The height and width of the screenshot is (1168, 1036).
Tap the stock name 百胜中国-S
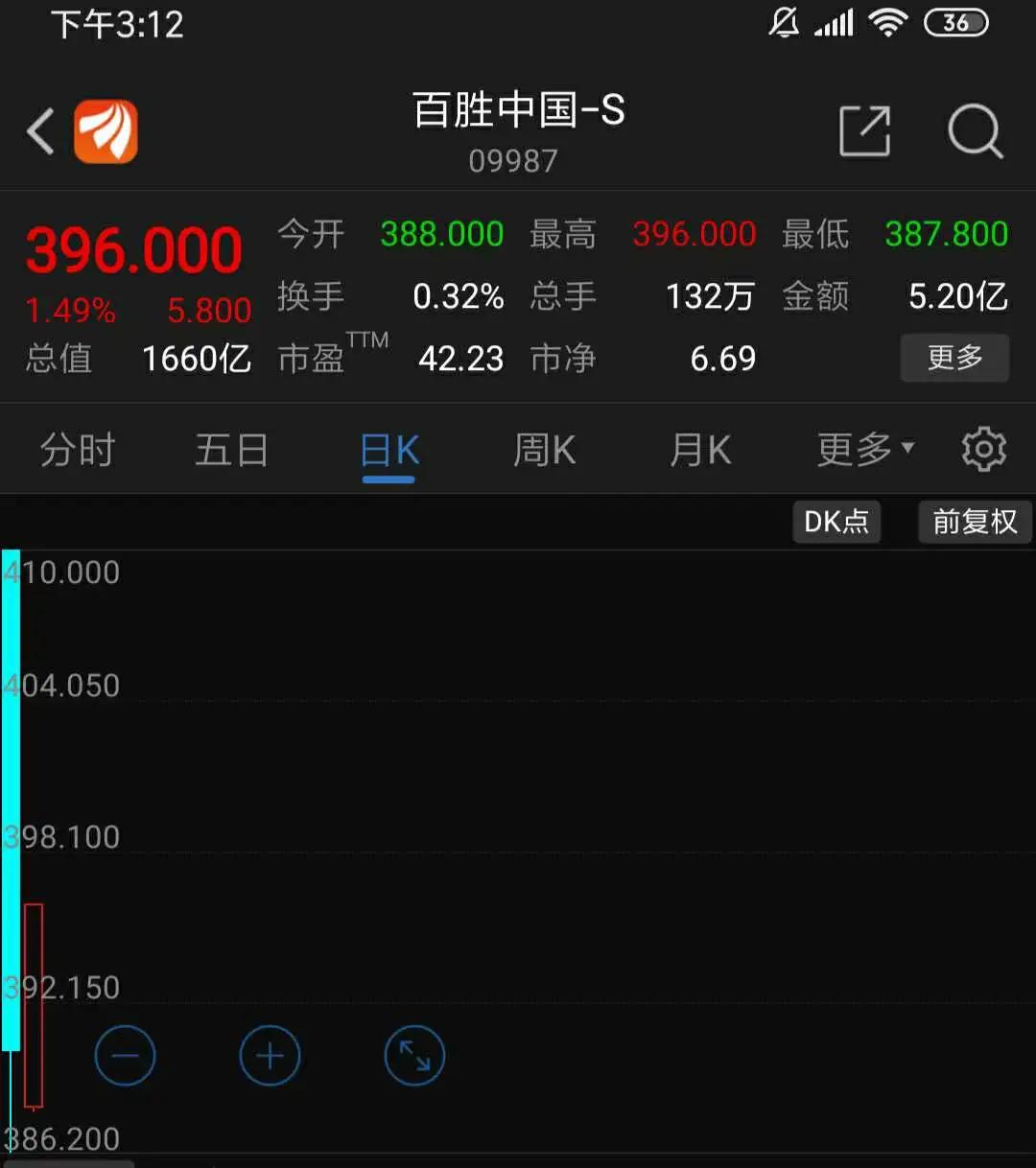click(517, 110)
